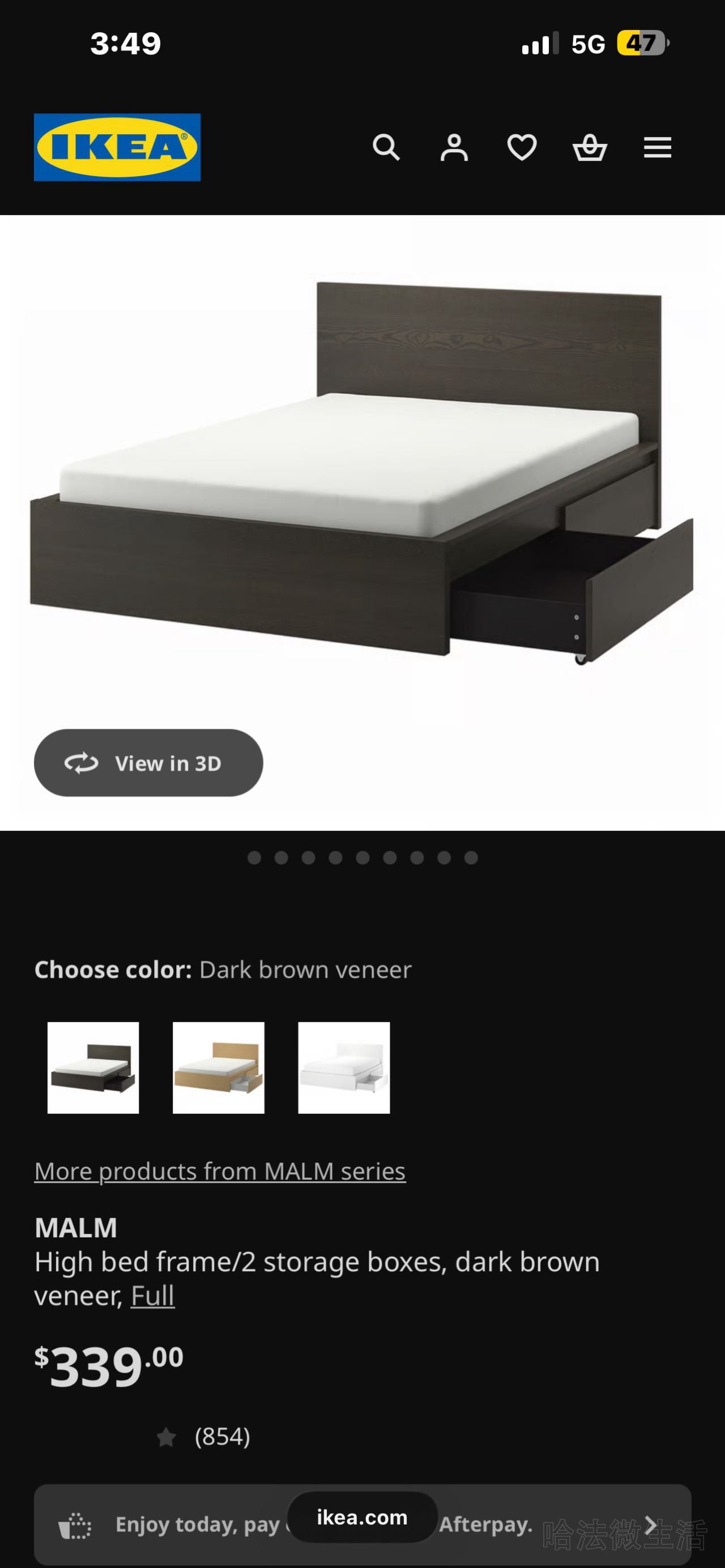This screenshot has height=1568, width=725.
Task: Open the account profile icon
Action: click(454, 147)
